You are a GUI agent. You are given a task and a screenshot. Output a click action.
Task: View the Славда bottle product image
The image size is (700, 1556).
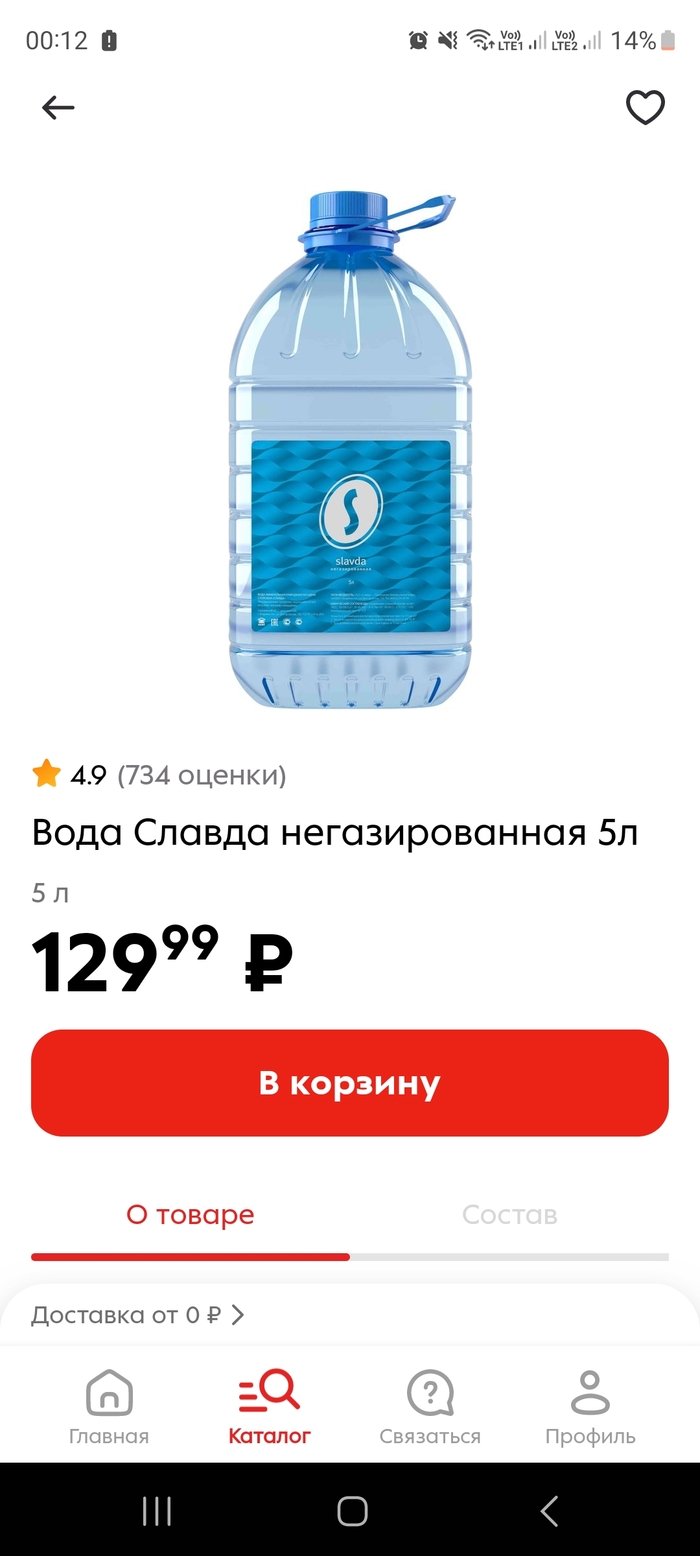[350, 450]
